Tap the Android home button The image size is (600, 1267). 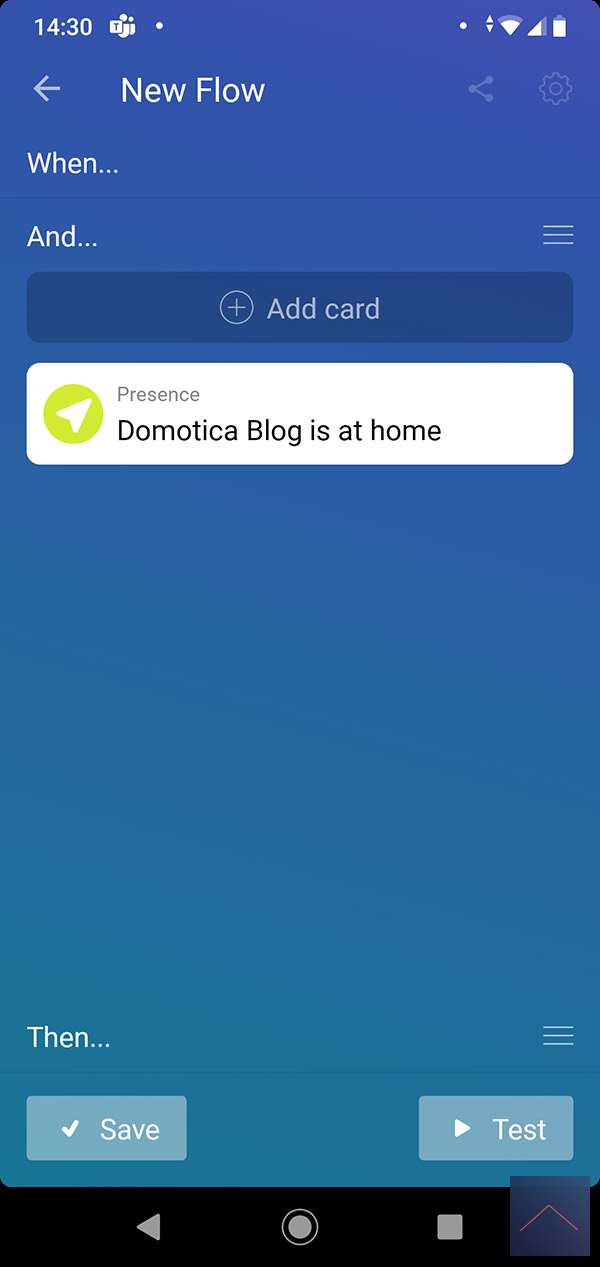click(x=300, y=1226)
